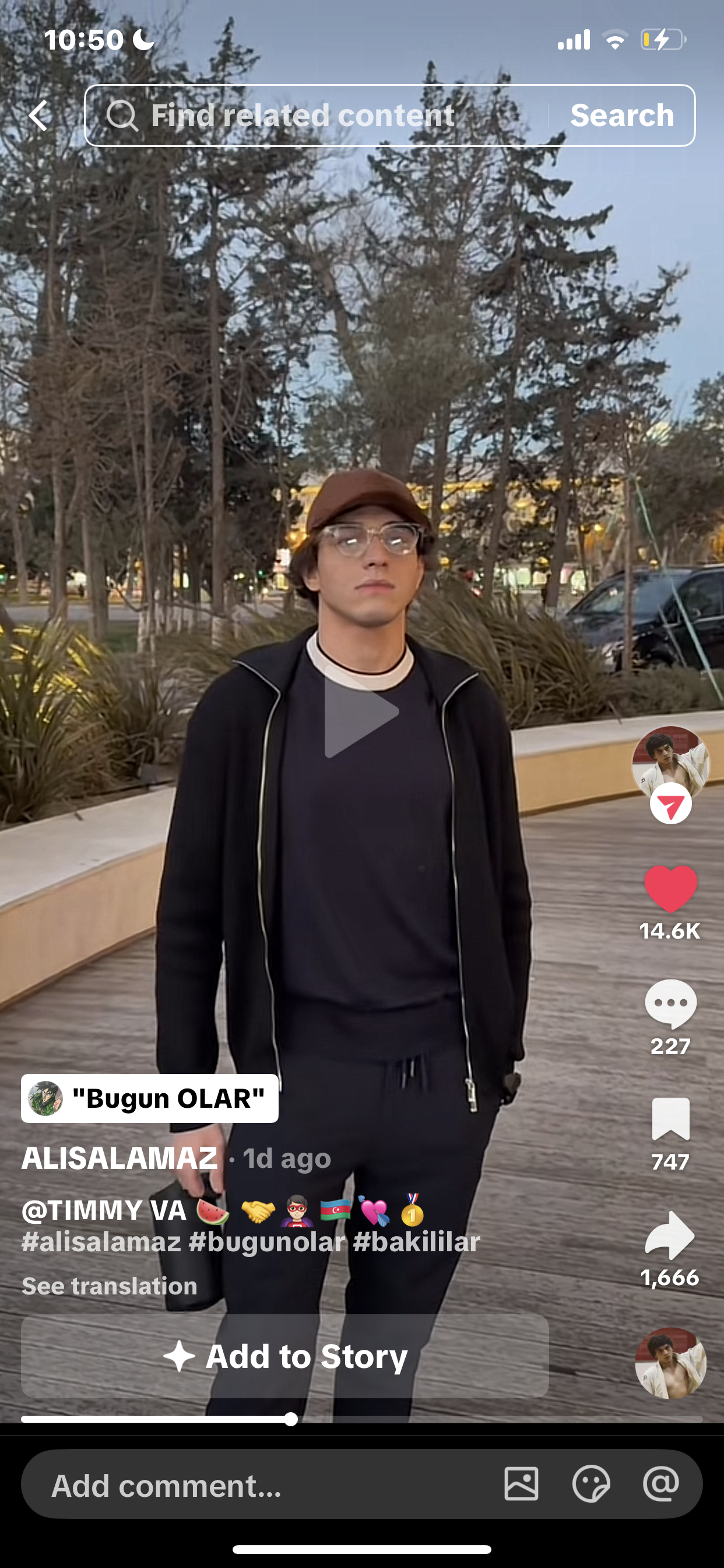Viewport: 724px width, 1568px height.
Task: Share this video via the arrow icon
Action: tap(670, 1234)
